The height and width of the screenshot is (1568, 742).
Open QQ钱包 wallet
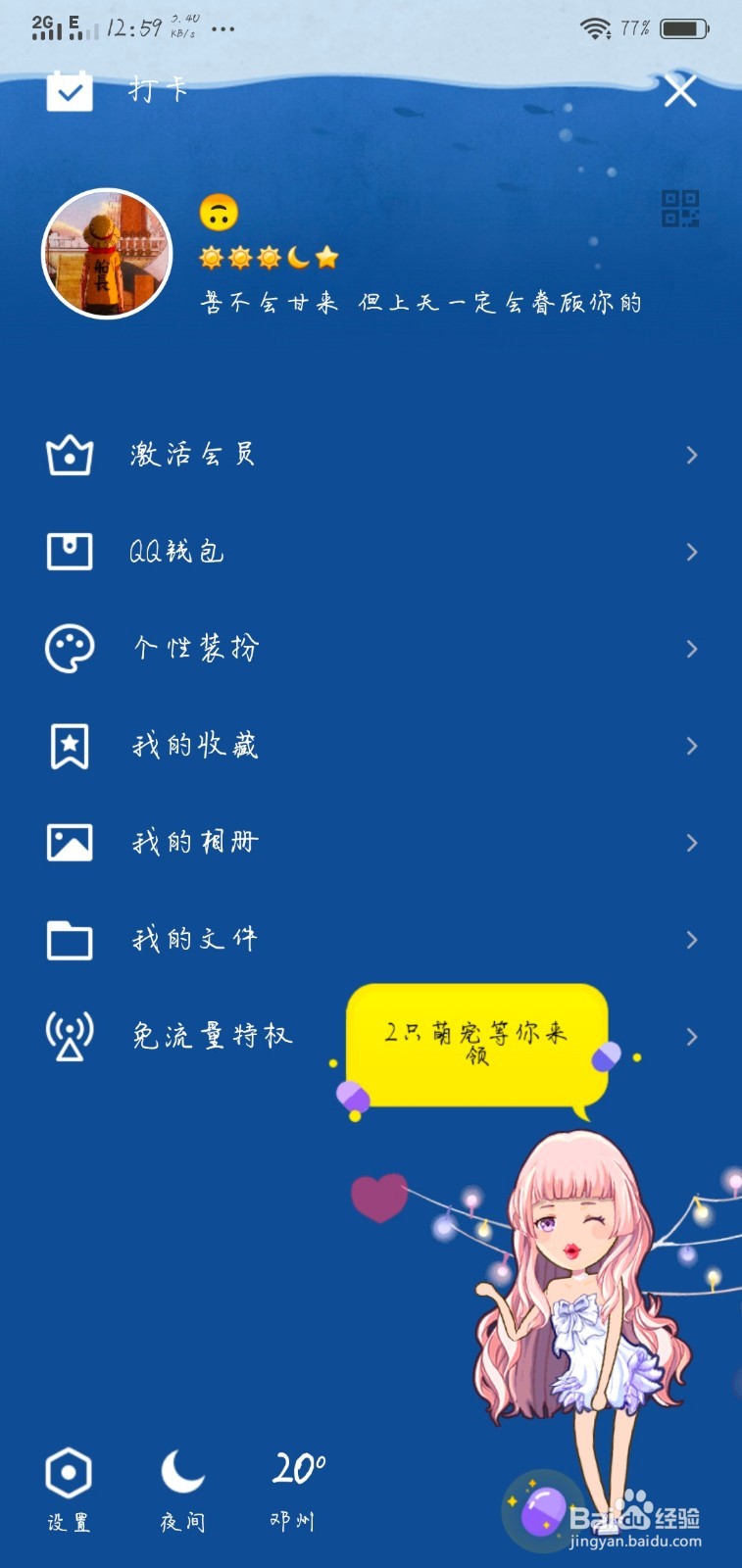click(179, 550)
